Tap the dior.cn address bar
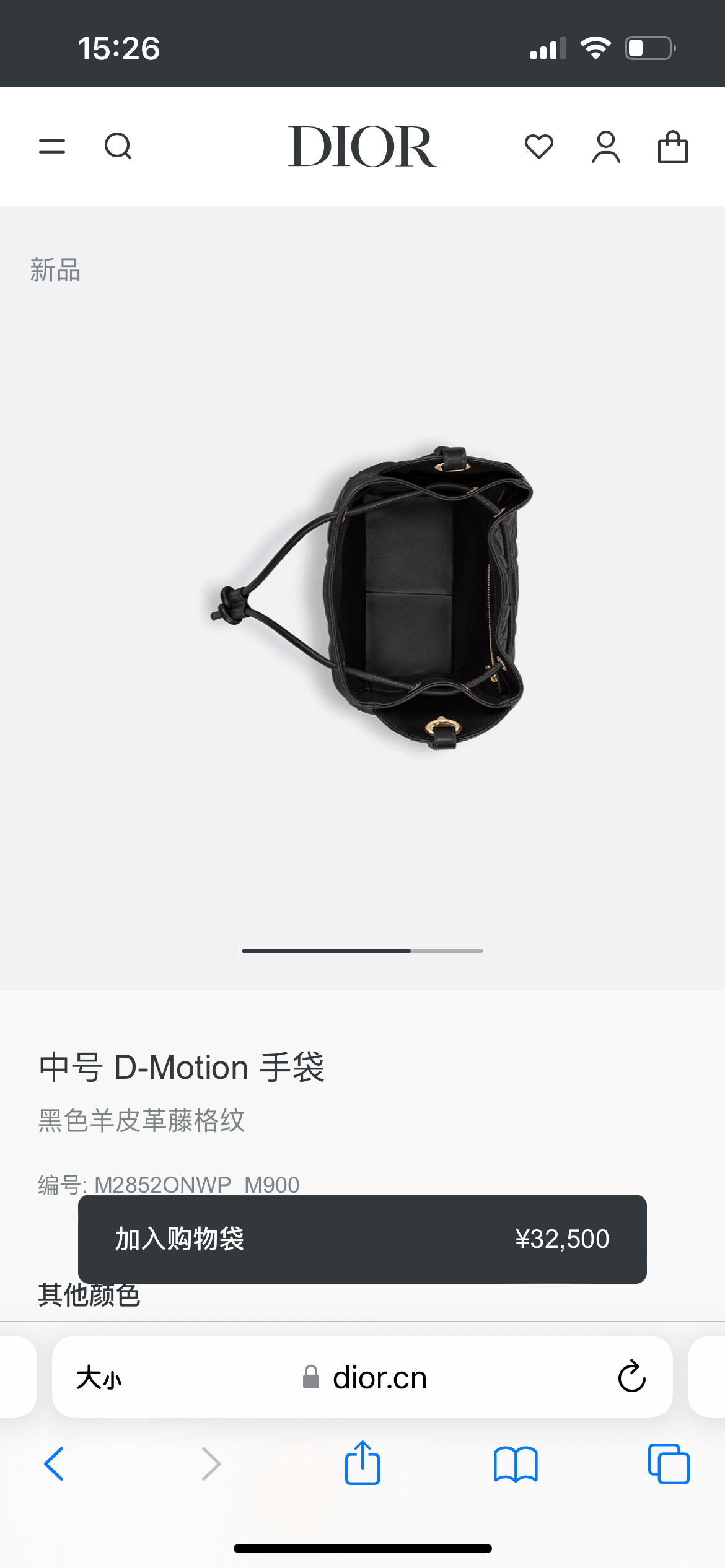 (x=366, y=1378)
